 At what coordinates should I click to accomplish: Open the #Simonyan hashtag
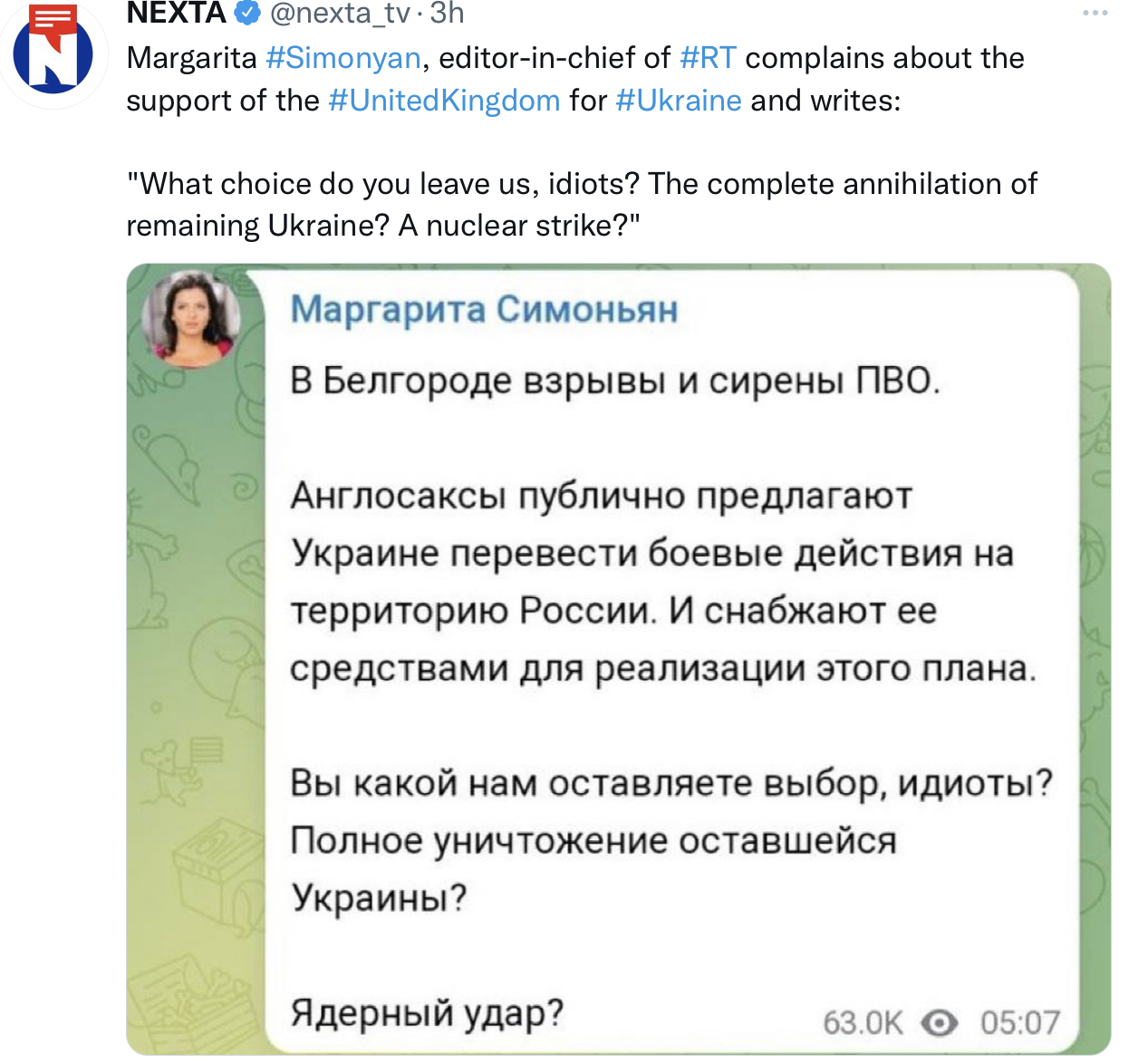(x=343, y=58)
